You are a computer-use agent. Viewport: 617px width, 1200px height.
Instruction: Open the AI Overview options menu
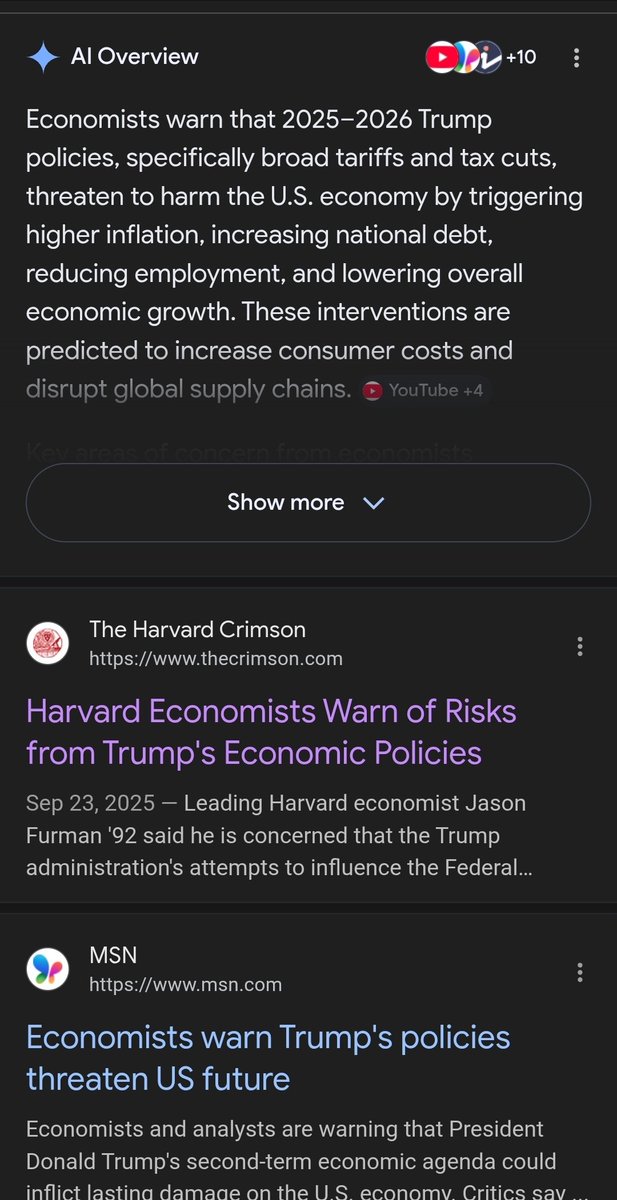(x=576, y=58)
